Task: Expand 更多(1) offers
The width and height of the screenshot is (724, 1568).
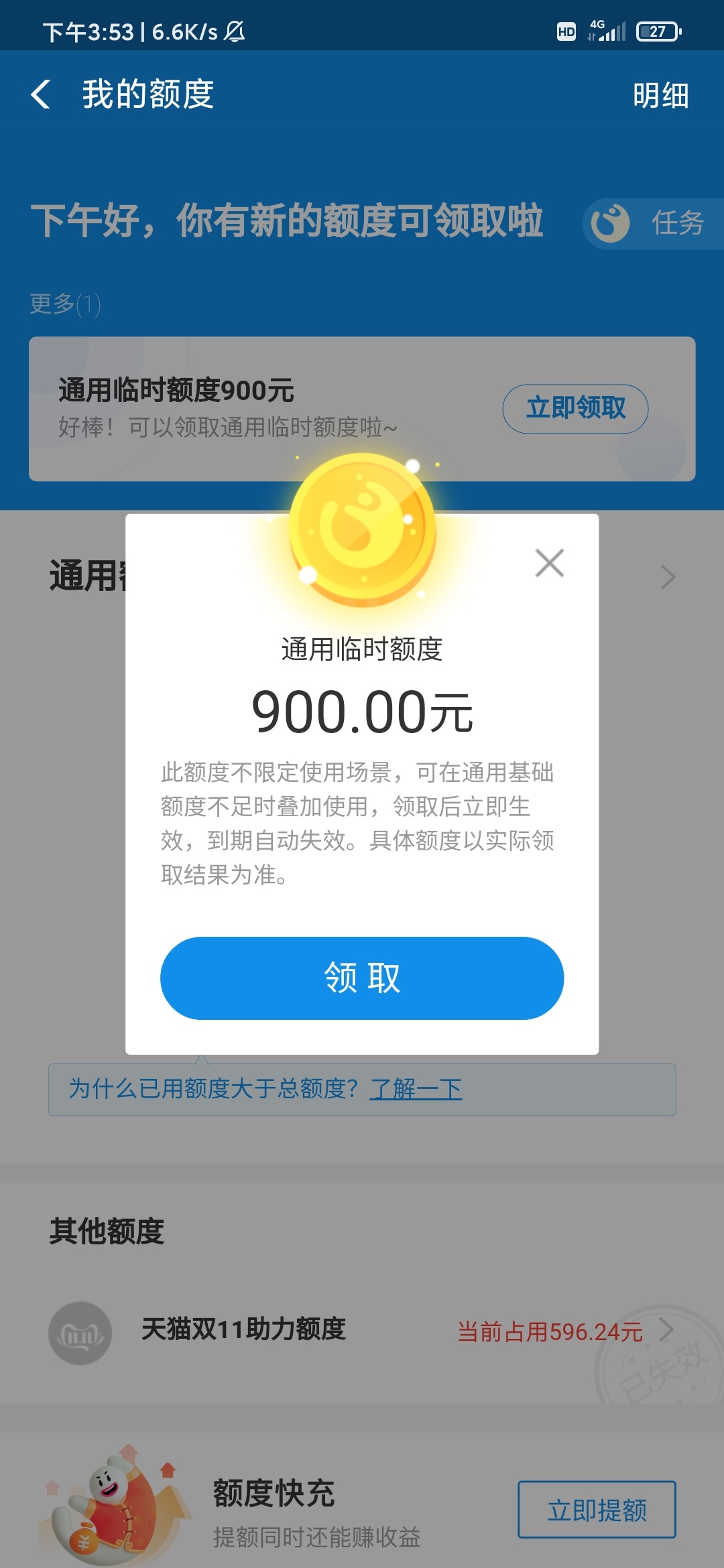Action: [x=65, y=304]
